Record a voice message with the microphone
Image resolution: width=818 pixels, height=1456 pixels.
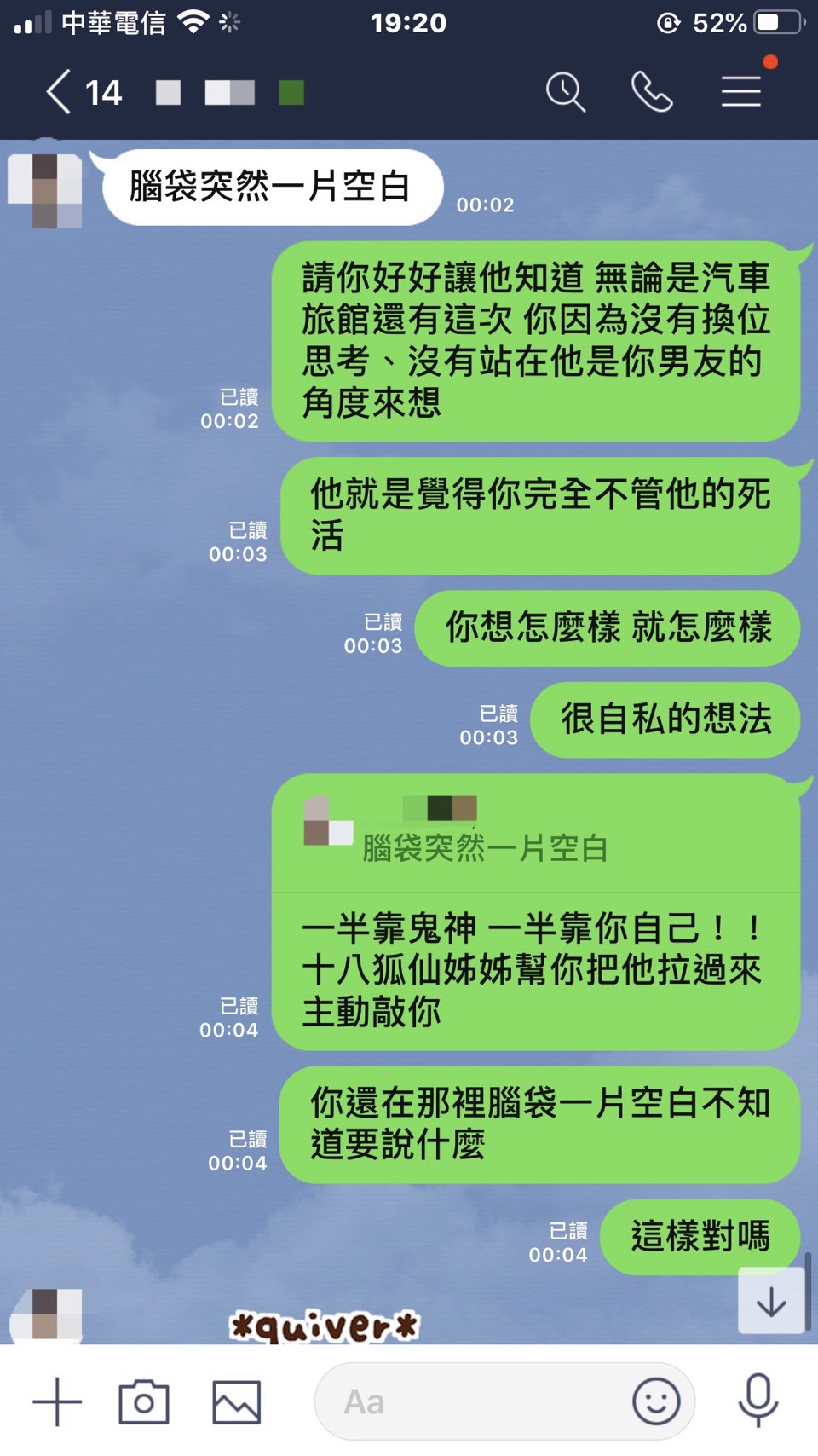[x=758, y=1401]
